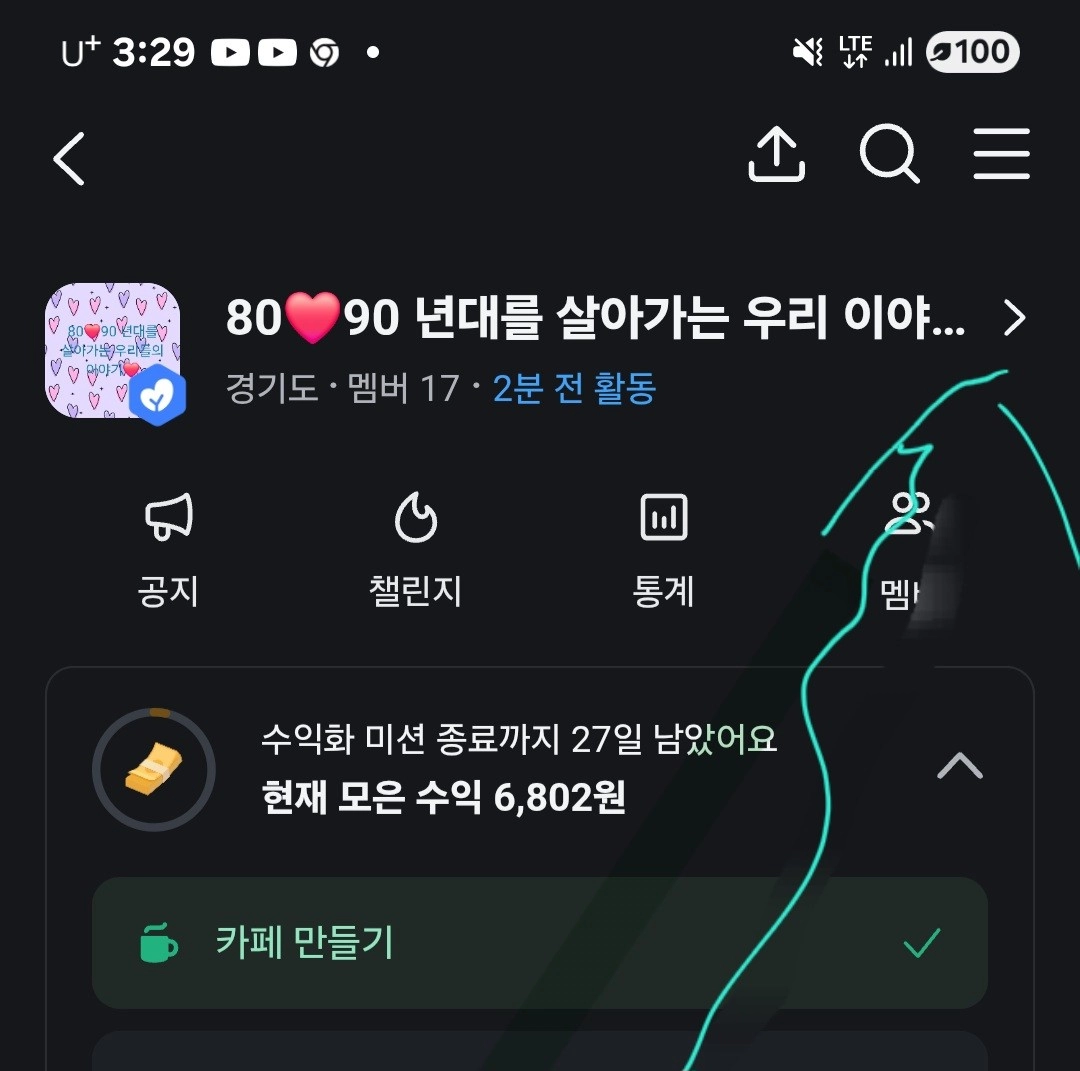Share this cafe via the upload icon
This screenshot has height=1071, width=1080.
coord(776,156)
